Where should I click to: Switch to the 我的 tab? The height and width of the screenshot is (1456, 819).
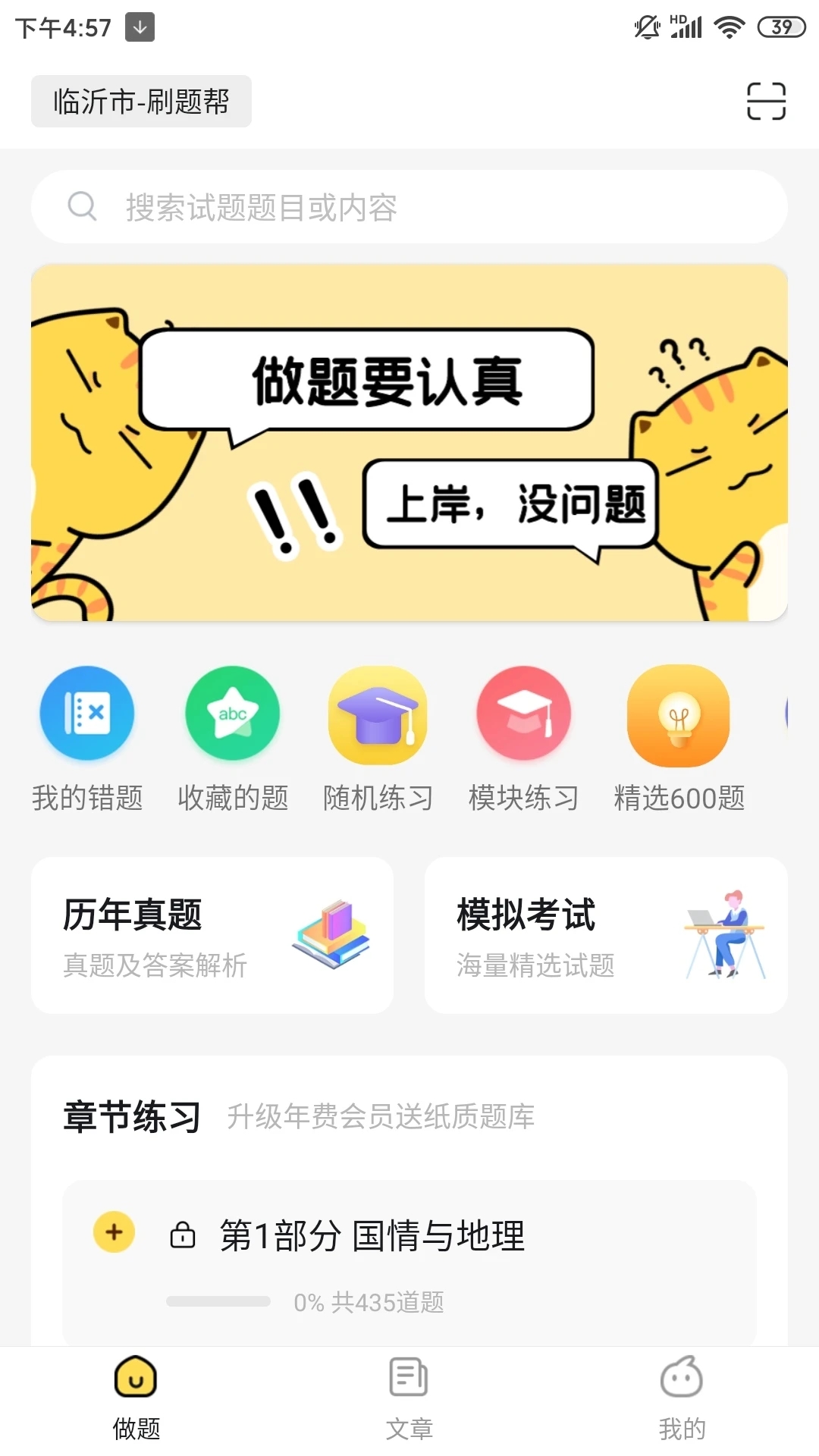coord(682,1403)
